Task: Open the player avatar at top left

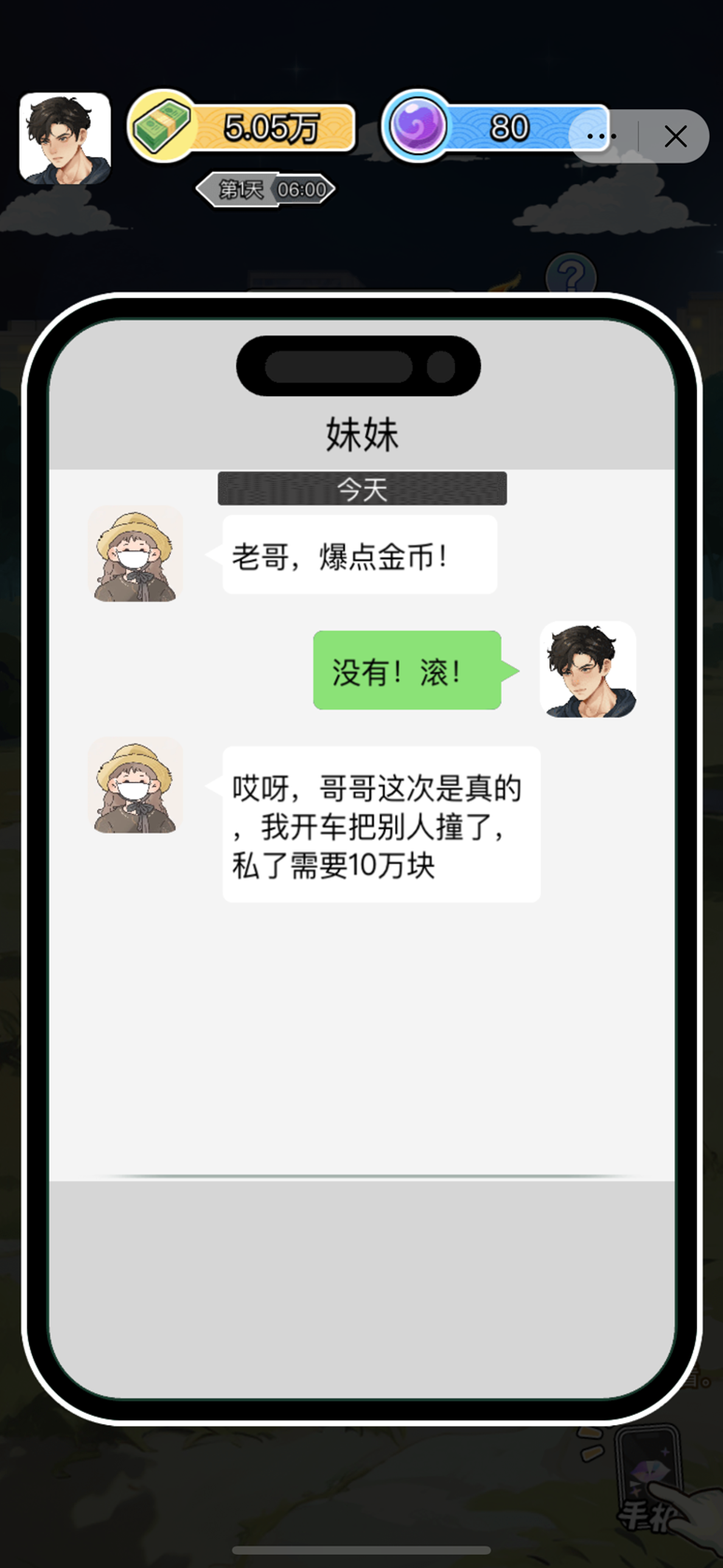Action: coord(65,137)
